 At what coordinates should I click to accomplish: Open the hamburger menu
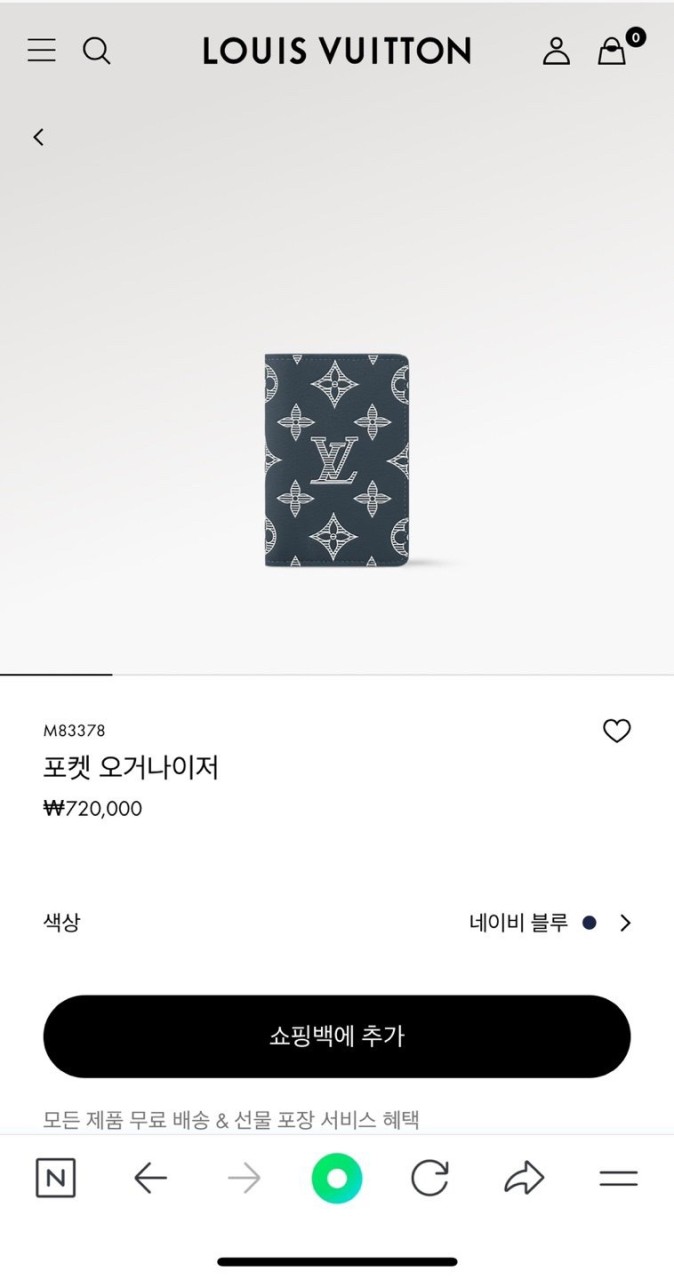point(41,50)
